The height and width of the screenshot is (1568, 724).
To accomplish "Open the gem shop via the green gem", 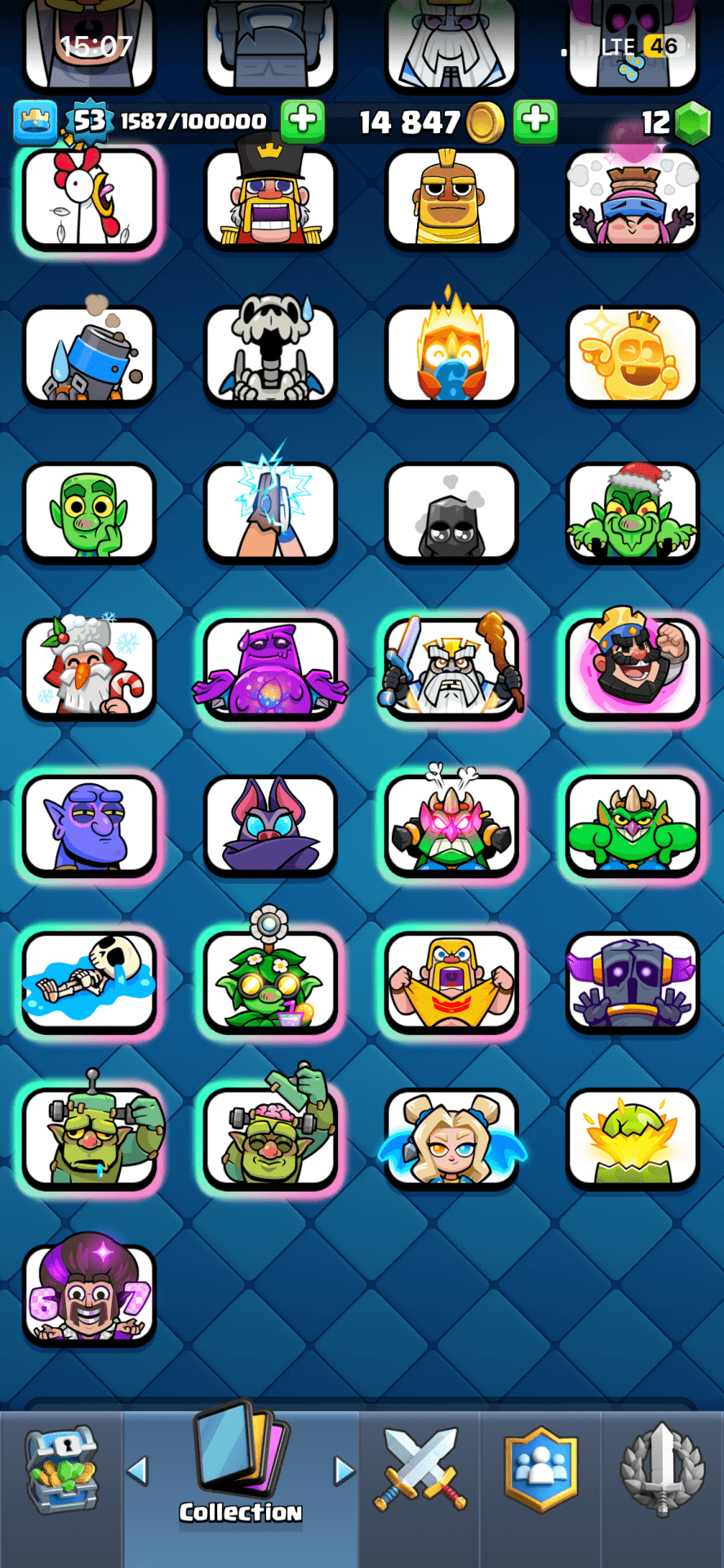I will 694,122.
